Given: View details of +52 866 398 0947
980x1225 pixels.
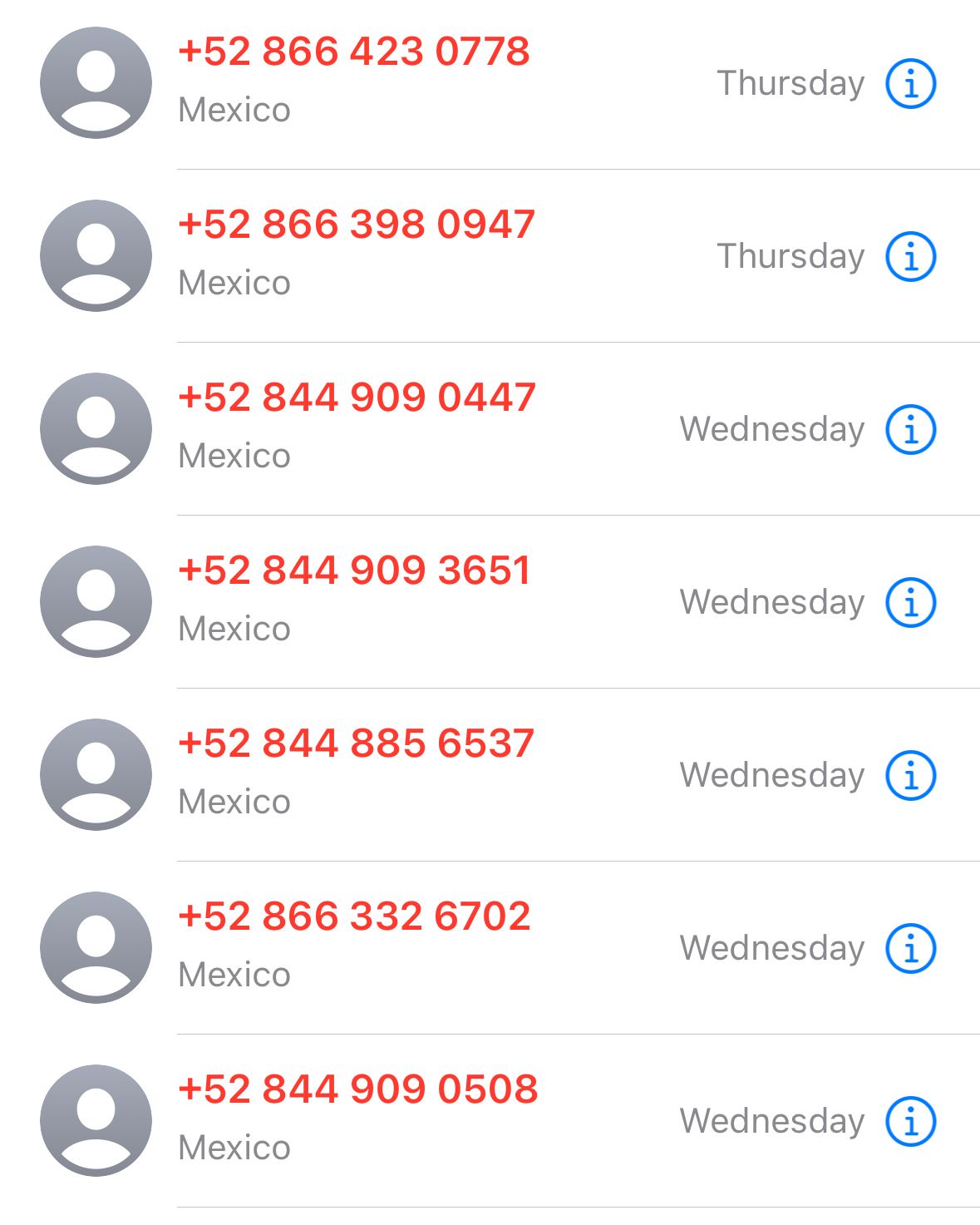Looking at the screenshot, I should point(910,256).
